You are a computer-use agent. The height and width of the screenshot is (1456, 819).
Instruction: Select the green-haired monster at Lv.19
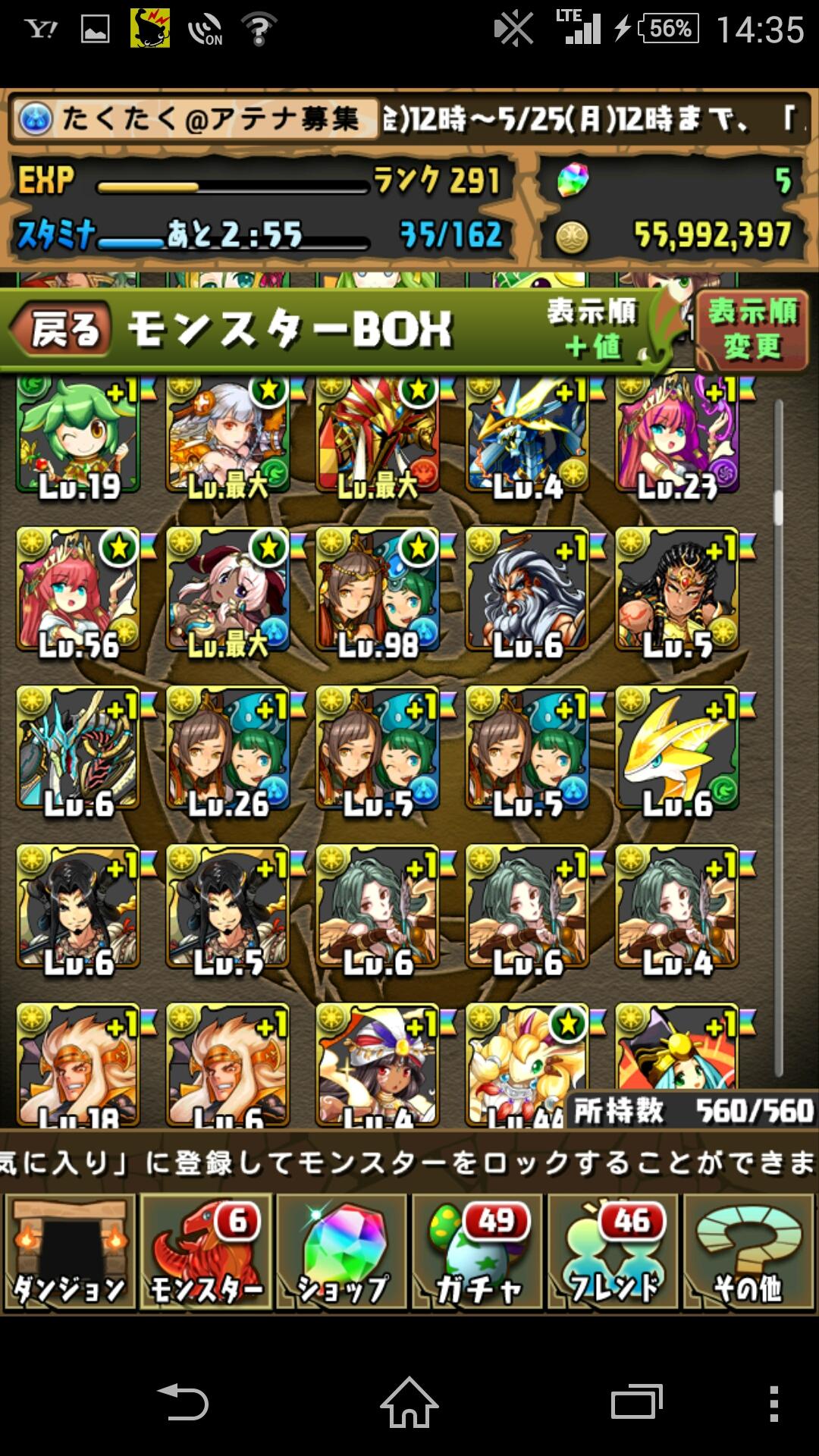(x=77, y=436)
